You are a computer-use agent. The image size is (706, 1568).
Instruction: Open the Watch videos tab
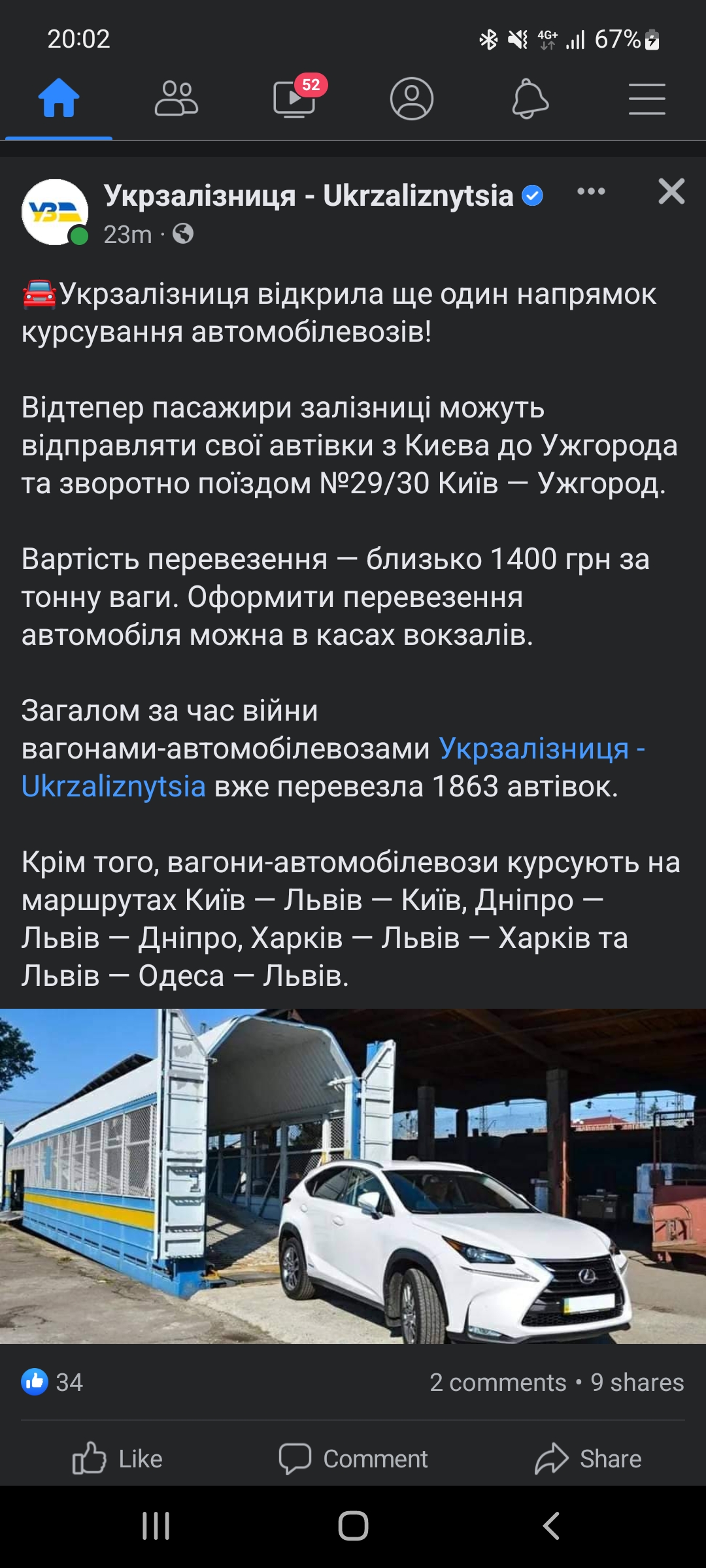(294, 99)
